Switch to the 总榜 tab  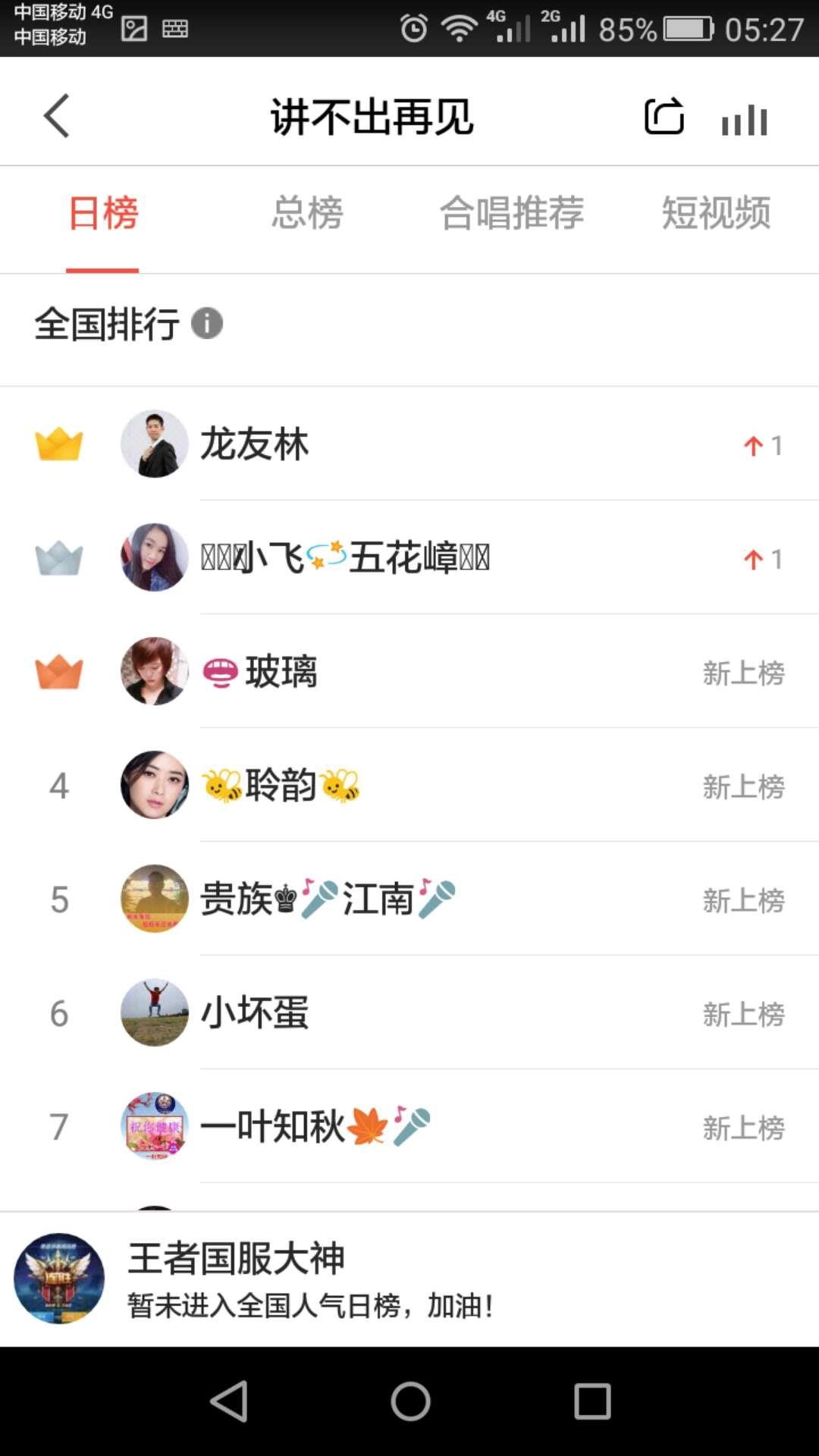pyautogui.click(x=307, y=213)
